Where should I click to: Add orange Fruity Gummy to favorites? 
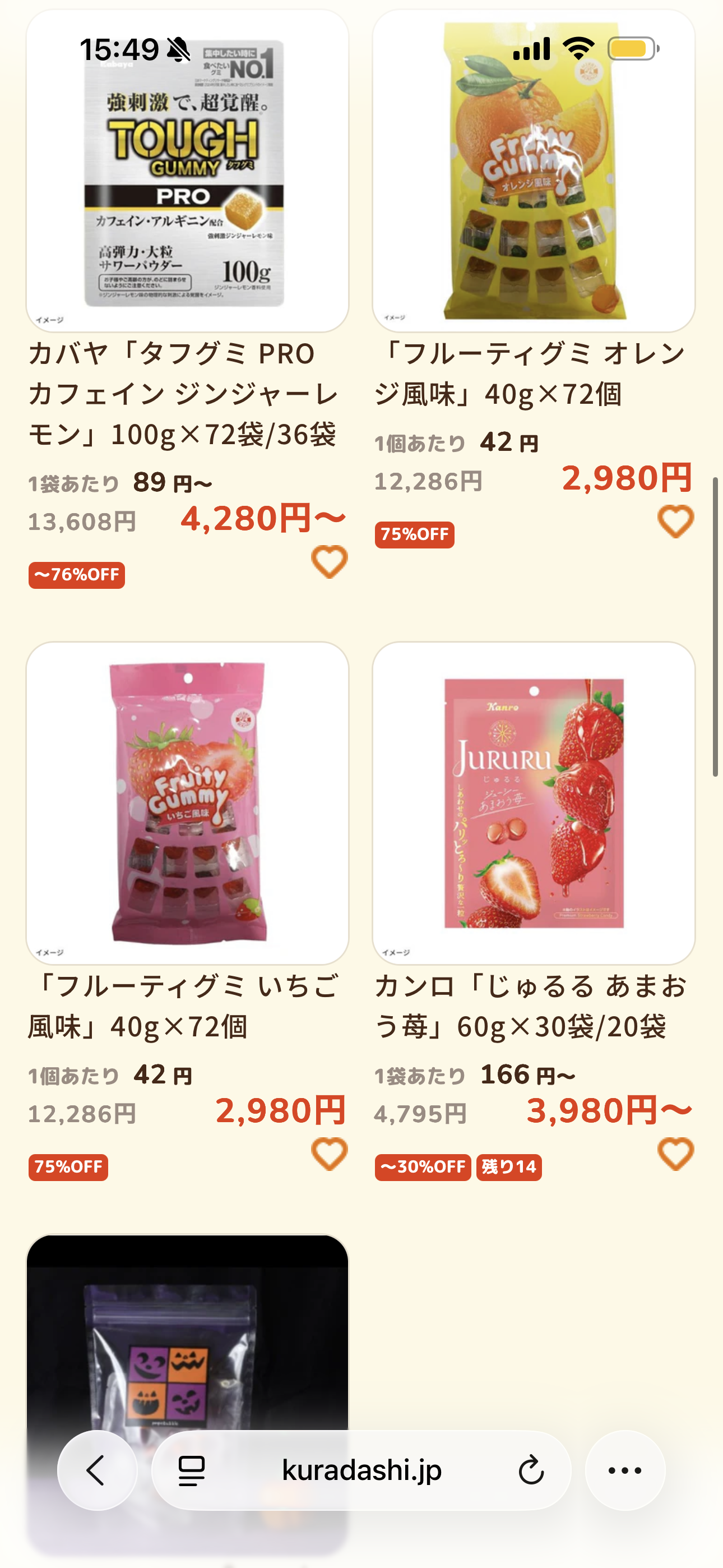[675, 522]
